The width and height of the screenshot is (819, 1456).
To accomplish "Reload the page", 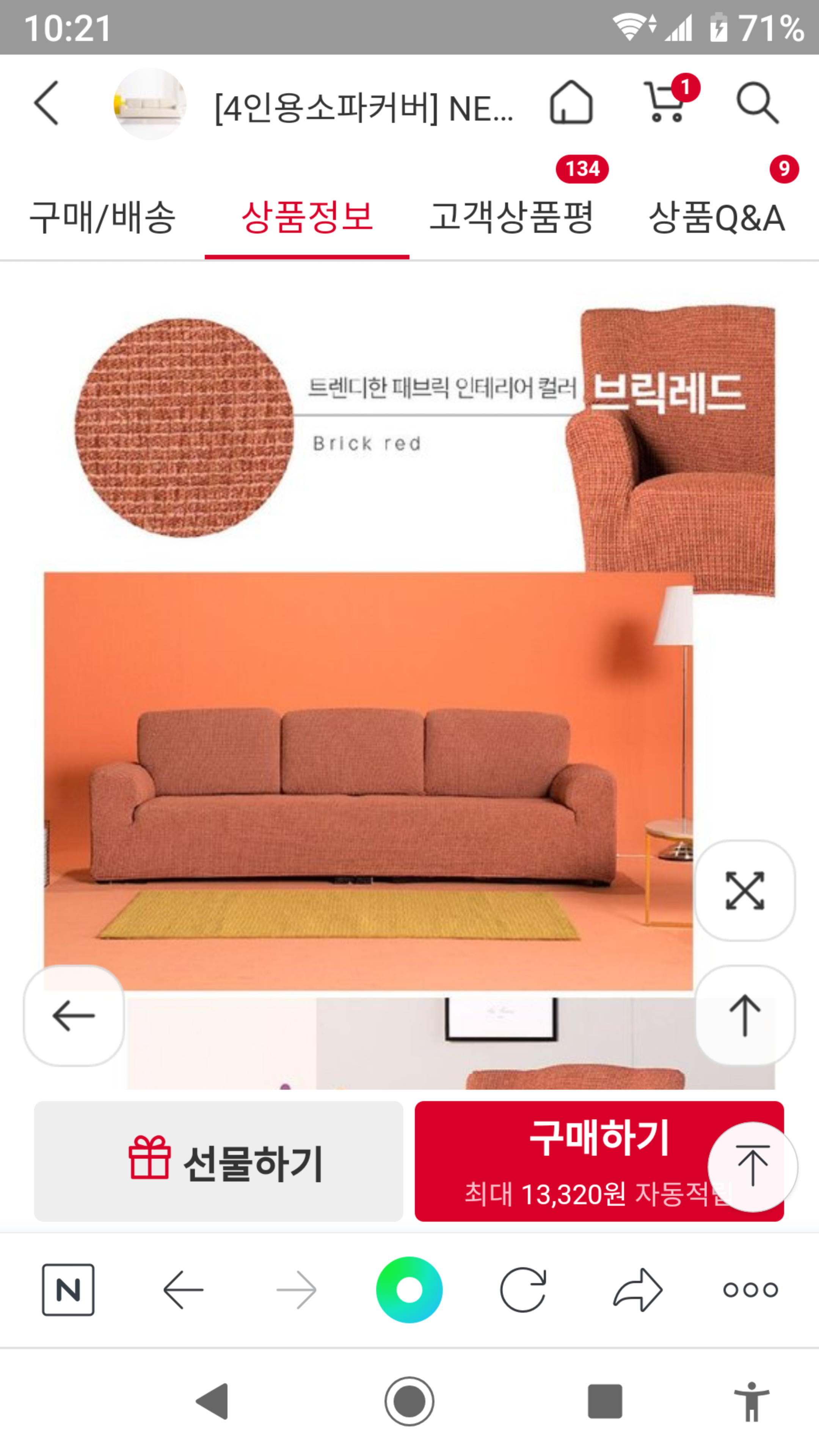I will 523,1290.
